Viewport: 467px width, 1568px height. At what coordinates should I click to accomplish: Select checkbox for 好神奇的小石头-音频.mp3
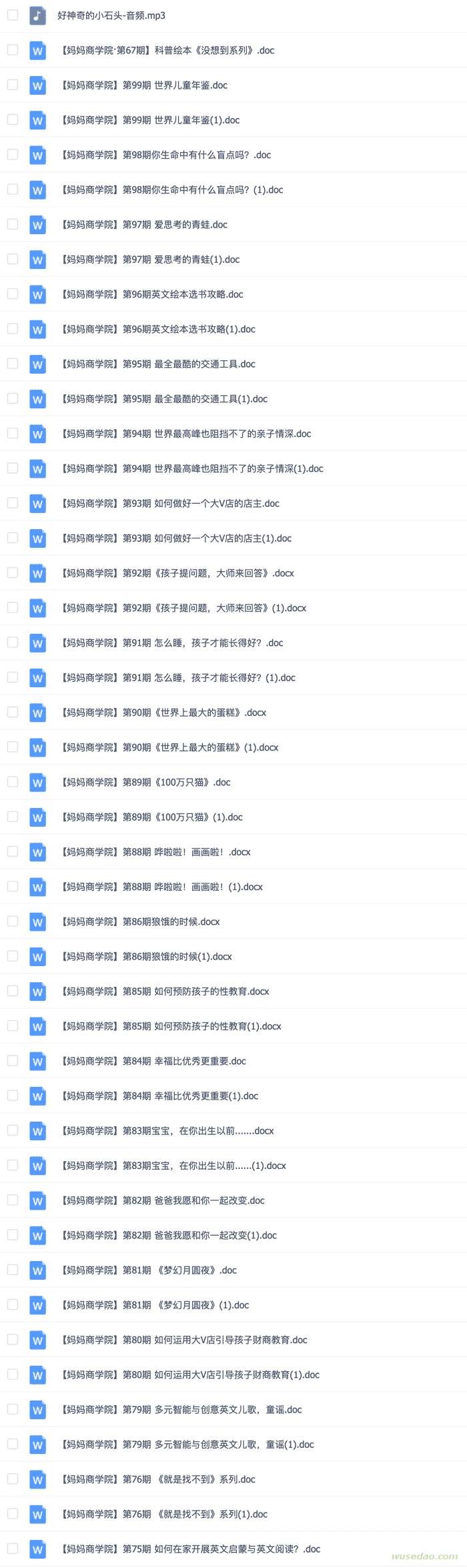coord(13,15)
